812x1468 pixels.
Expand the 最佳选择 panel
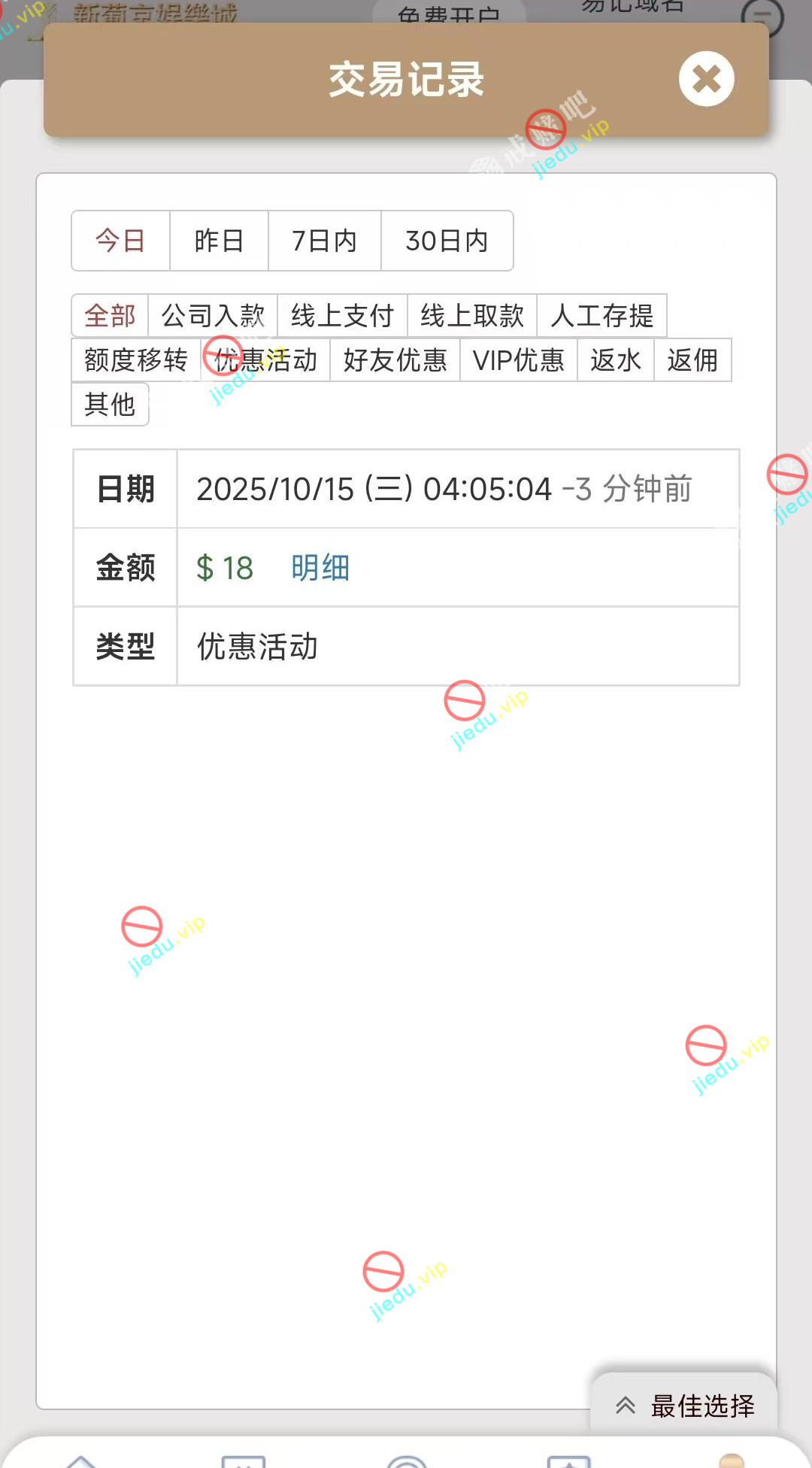pos(684,1406)
